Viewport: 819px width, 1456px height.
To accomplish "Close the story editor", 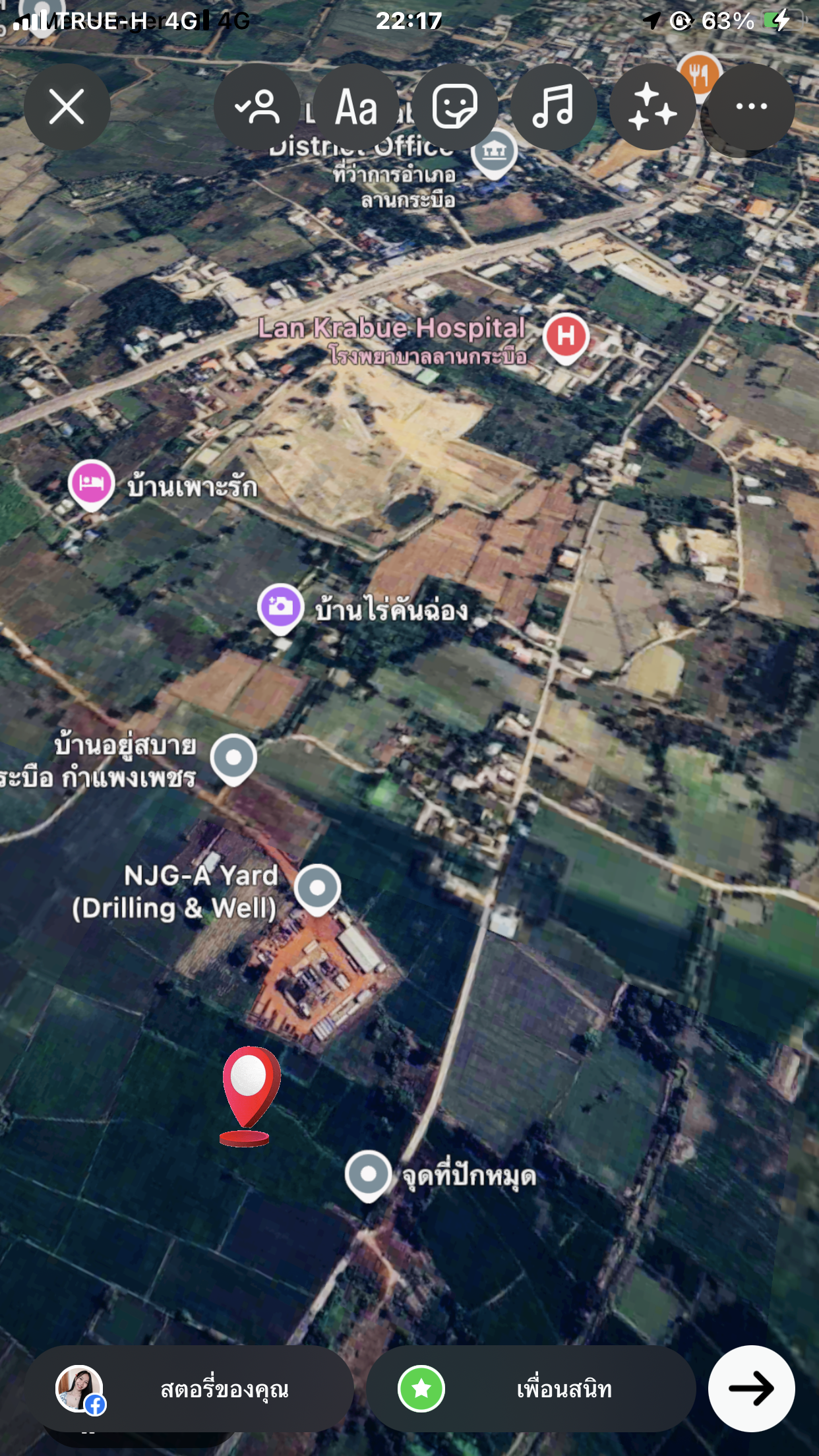I will click(x=67, y=107).
